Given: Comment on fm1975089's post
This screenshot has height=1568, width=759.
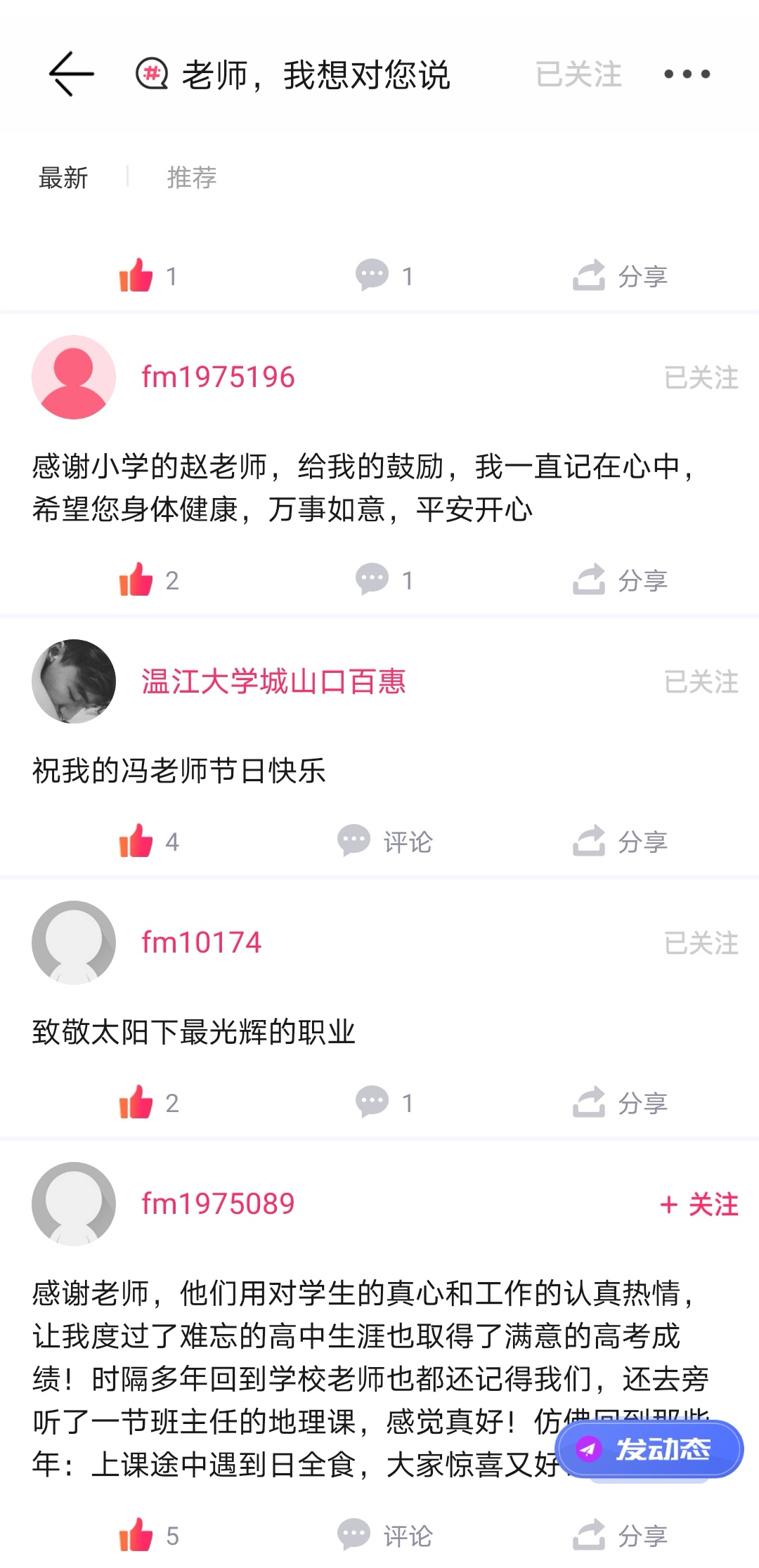Looking at the screenshot, I should [385, 1536].
